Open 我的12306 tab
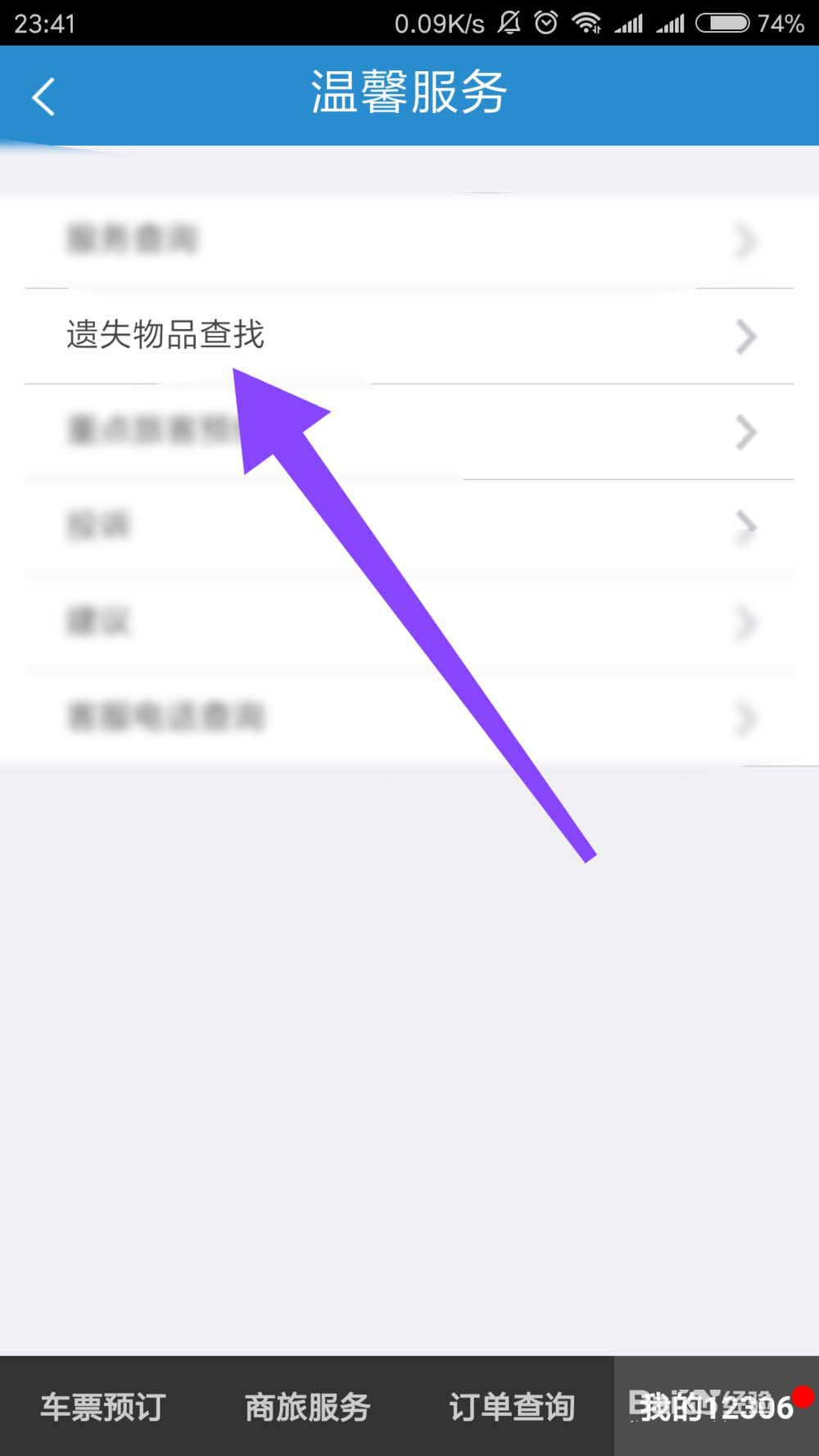819x1456 pixels. (716, 1407)
